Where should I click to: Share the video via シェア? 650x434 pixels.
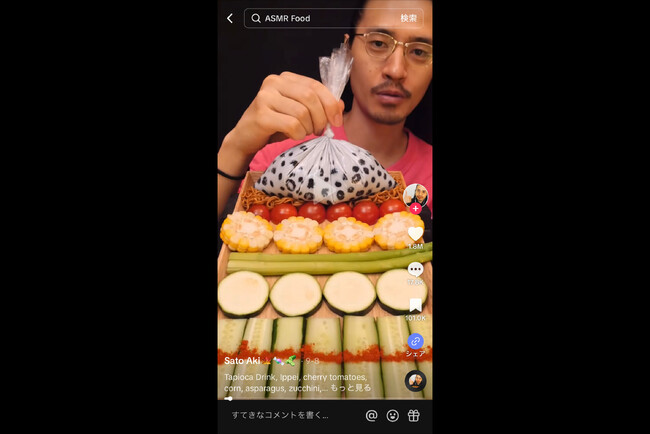coord(415,342)
